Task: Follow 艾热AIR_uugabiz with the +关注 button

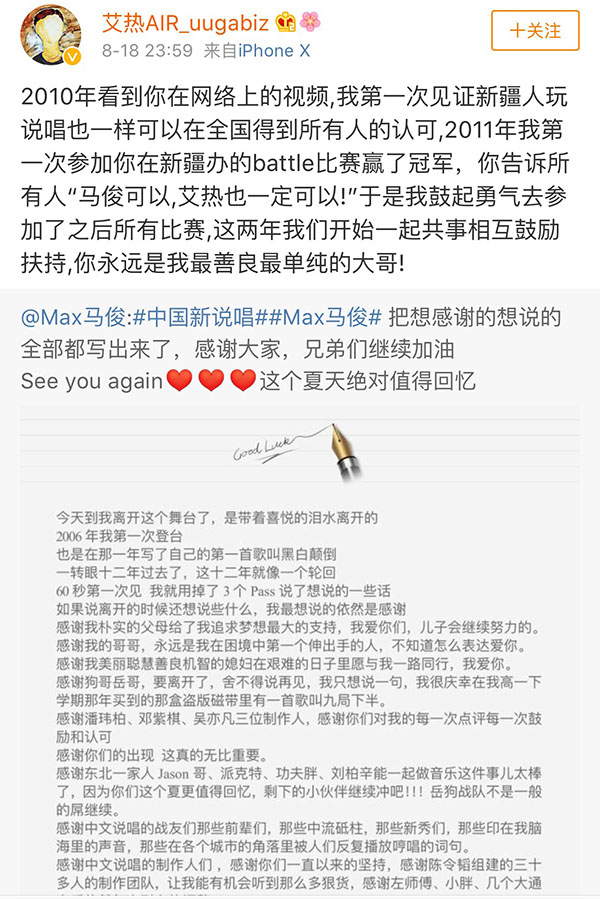Action: tap(535, 31)
